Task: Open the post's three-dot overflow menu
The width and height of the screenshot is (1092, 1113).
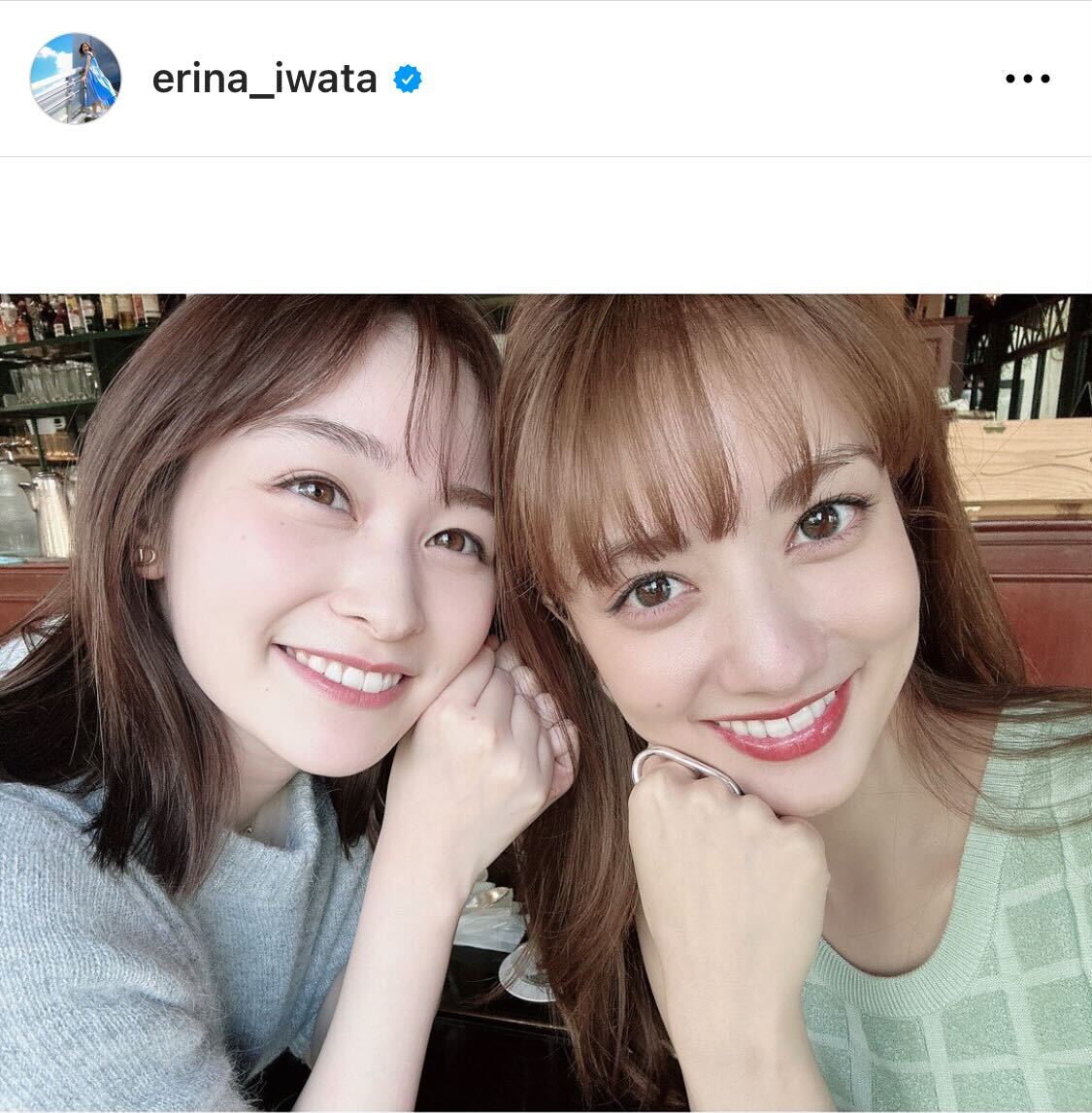Action: pos(1027,80)
